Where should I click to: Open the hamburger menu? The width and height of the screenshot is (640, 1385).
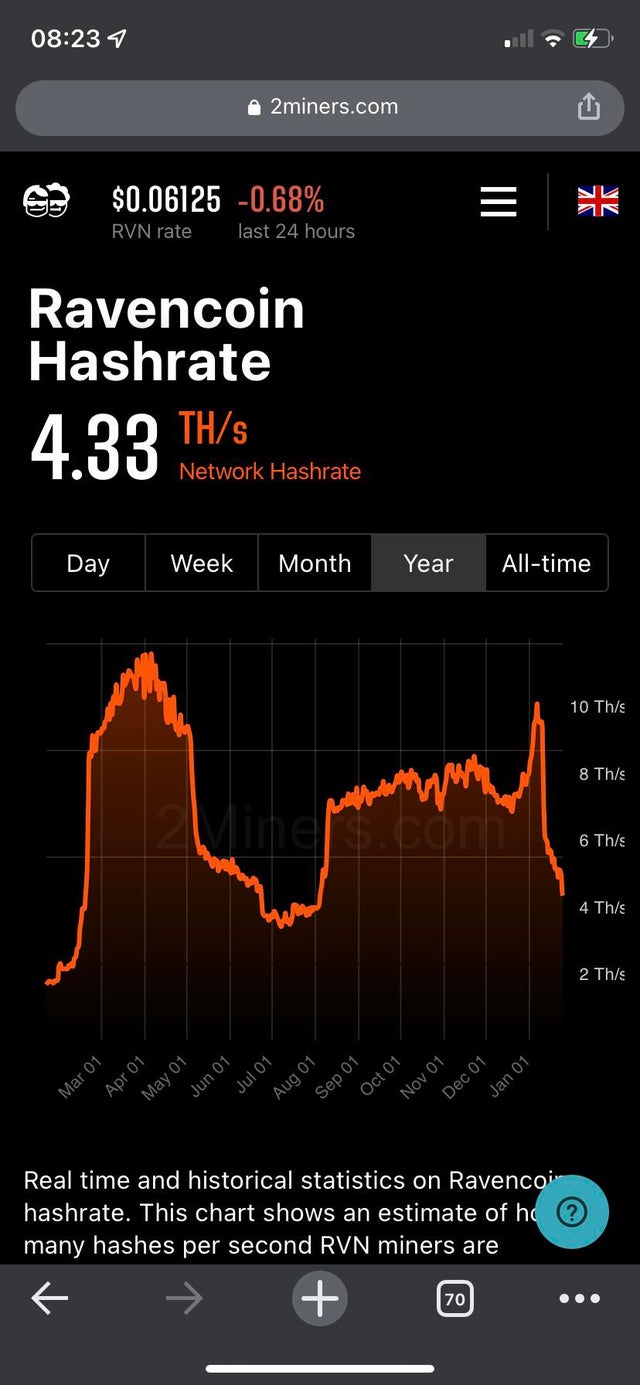click(498, 201)
